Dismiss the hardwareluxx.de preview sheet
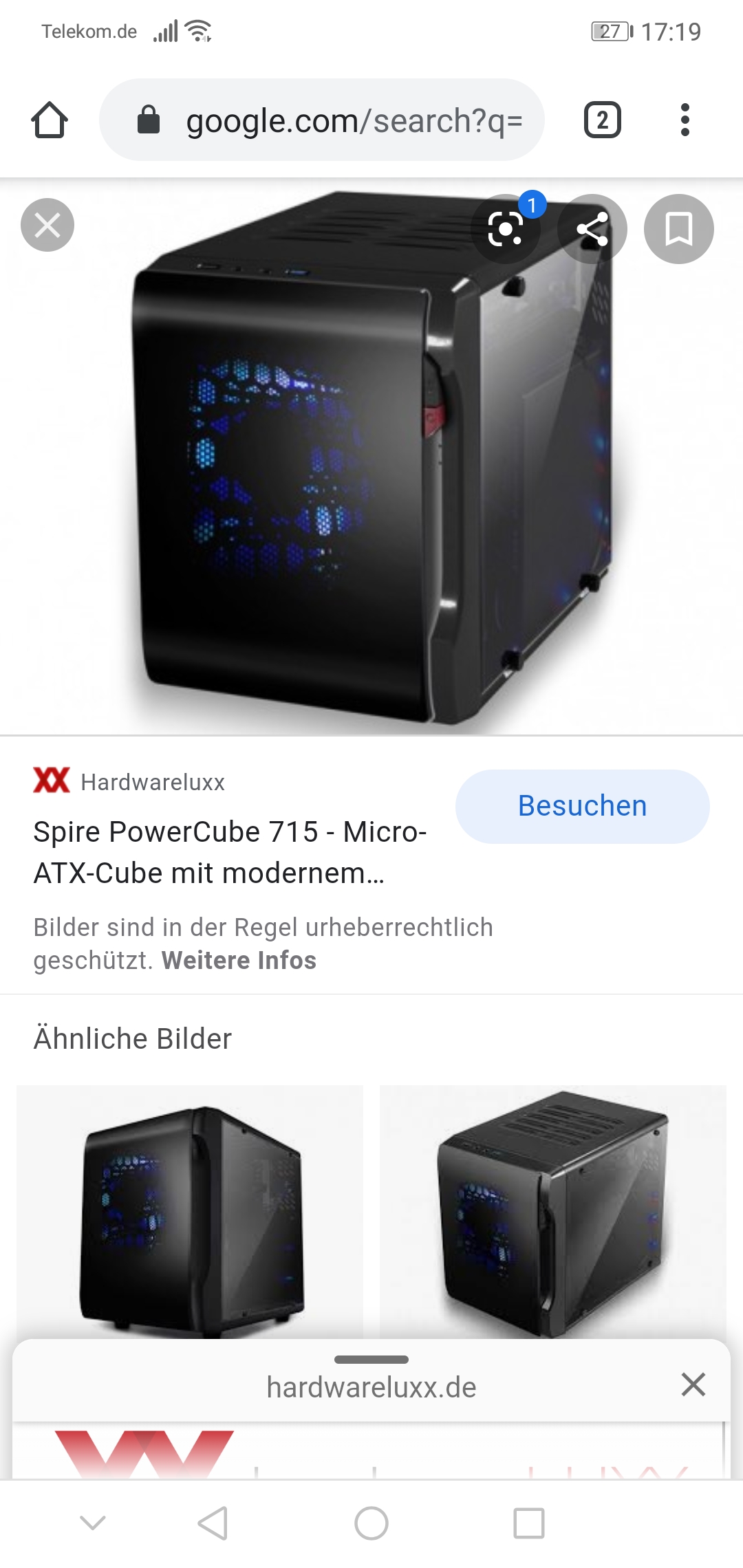 tap(693, 1384)
